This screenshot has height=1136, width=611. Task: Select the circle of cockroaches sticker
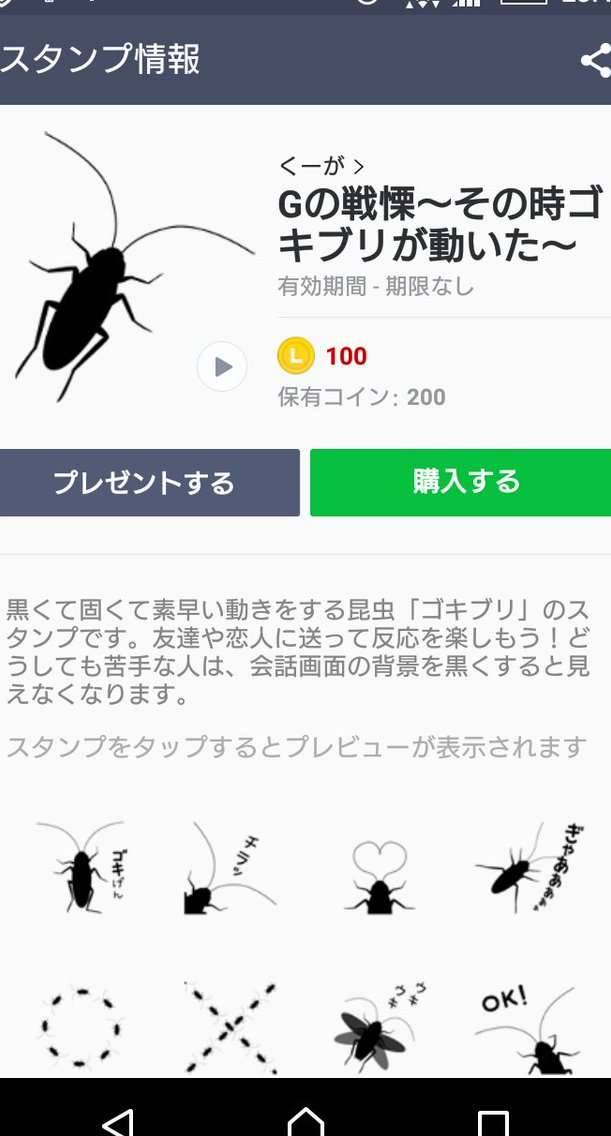[x=82, y=1025]
